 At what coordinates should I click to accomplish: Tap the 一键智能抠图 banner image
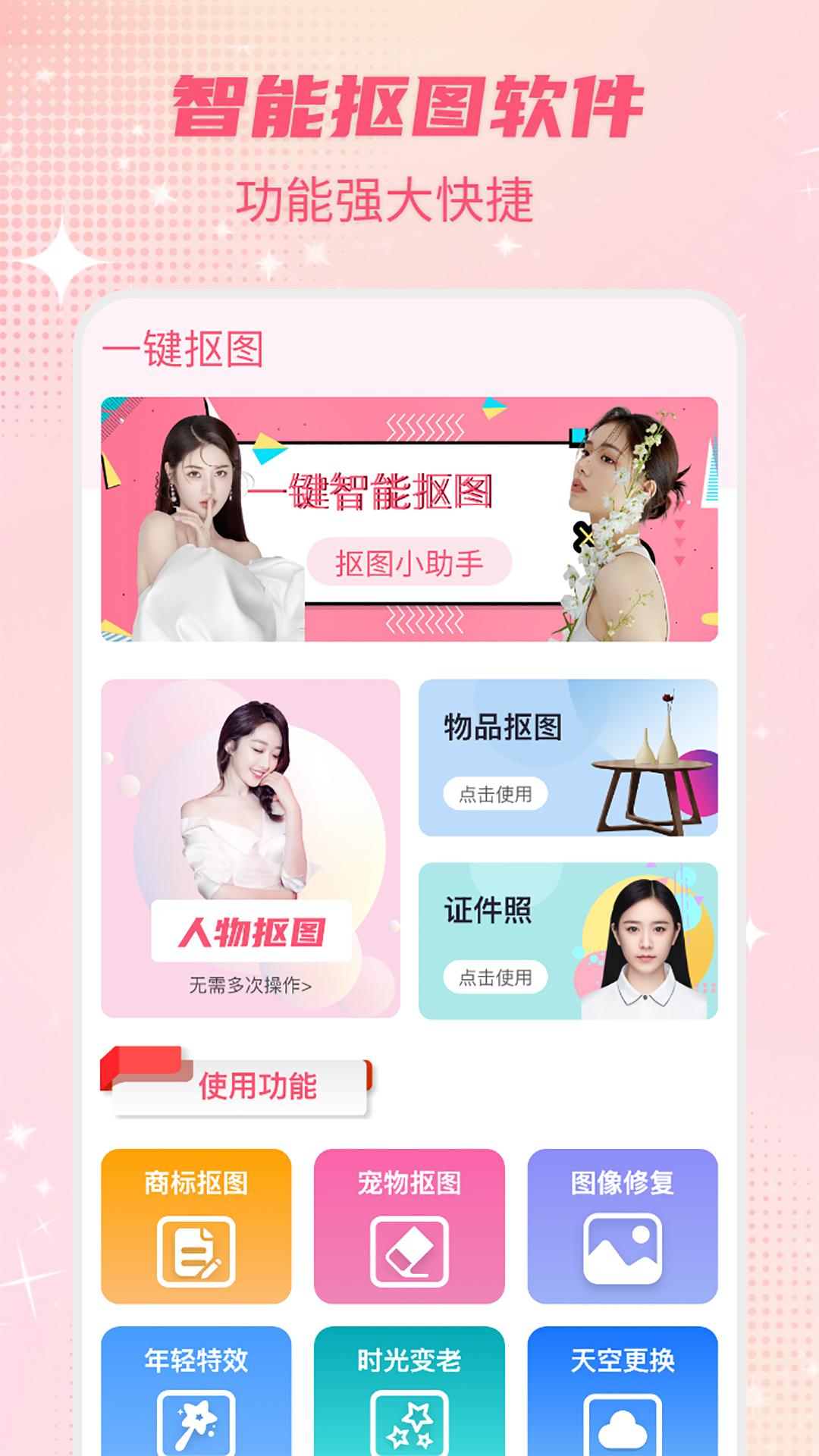click(409, 516)
